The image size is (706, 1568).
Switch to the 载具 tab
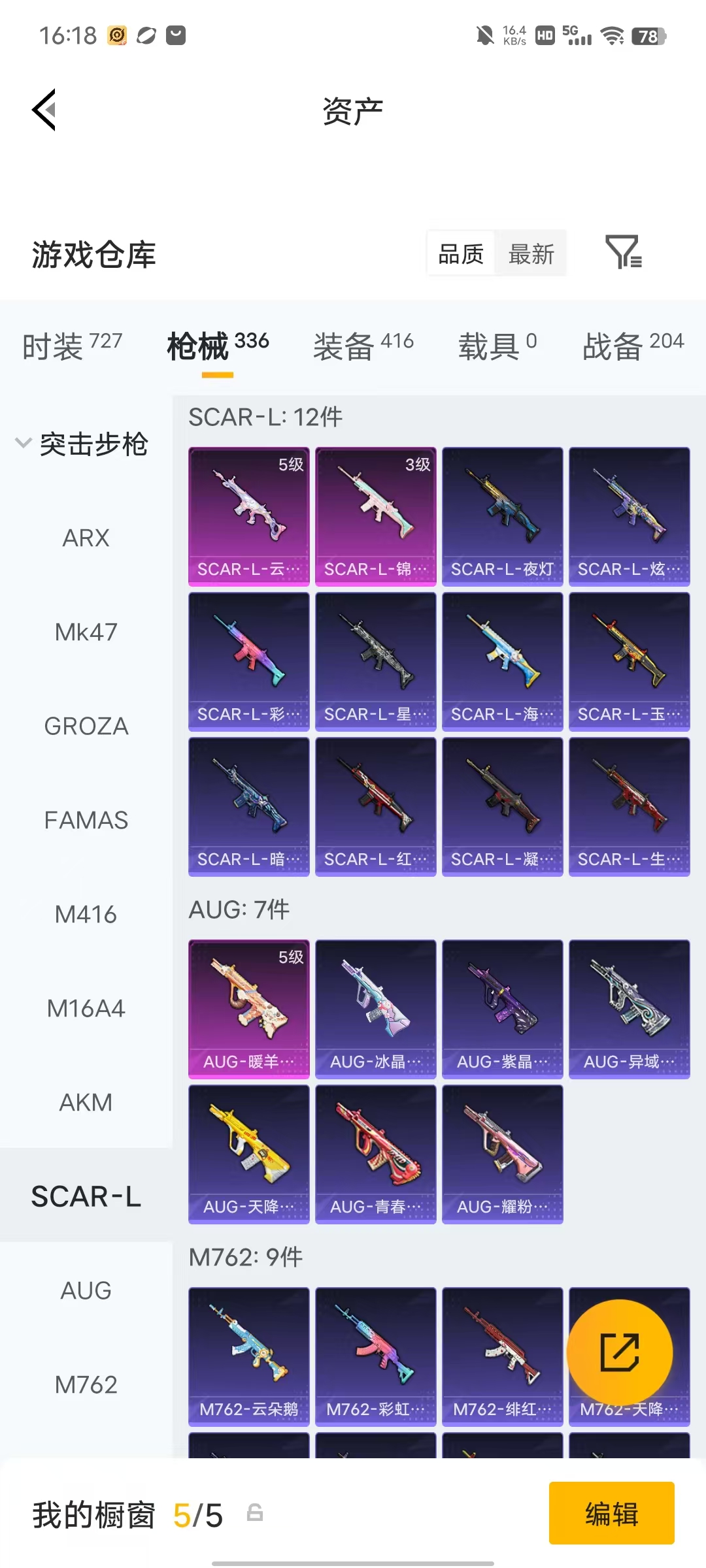(x=497, y=345)
